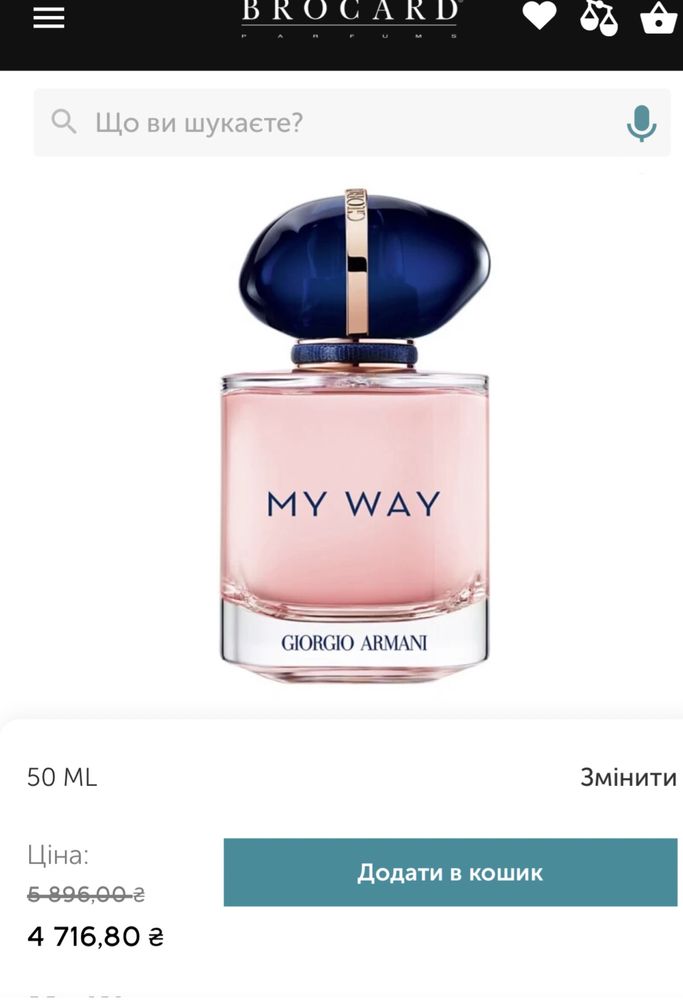Open the favorites heart icon
683x1000 pixels.
click(539, 16)
